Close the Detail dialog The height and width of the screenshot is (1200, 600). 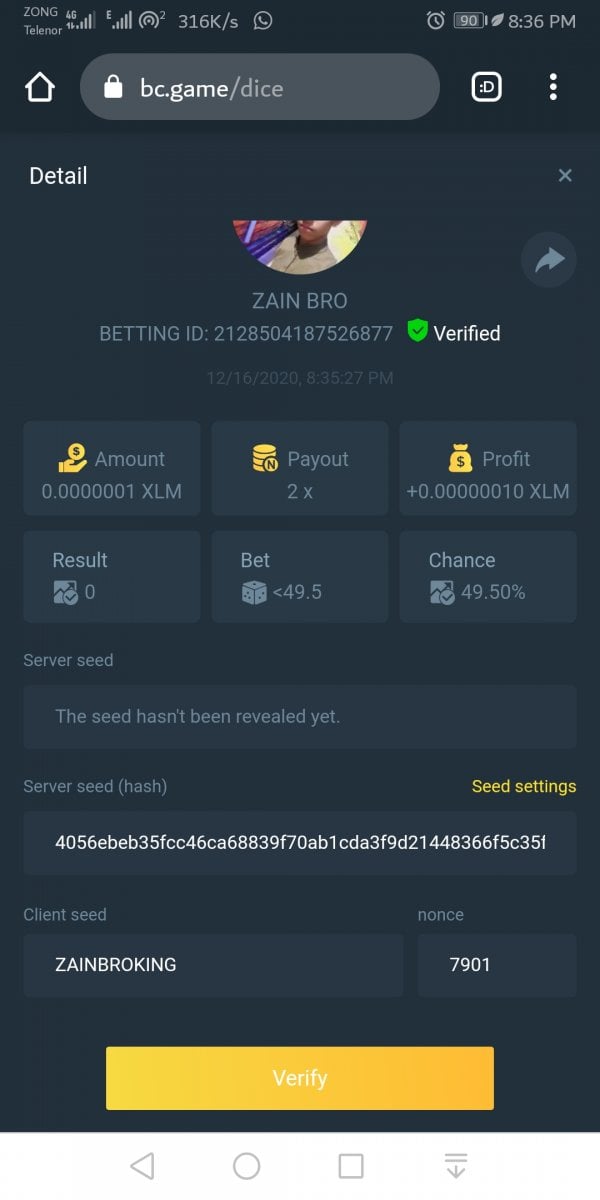point(565,176)
